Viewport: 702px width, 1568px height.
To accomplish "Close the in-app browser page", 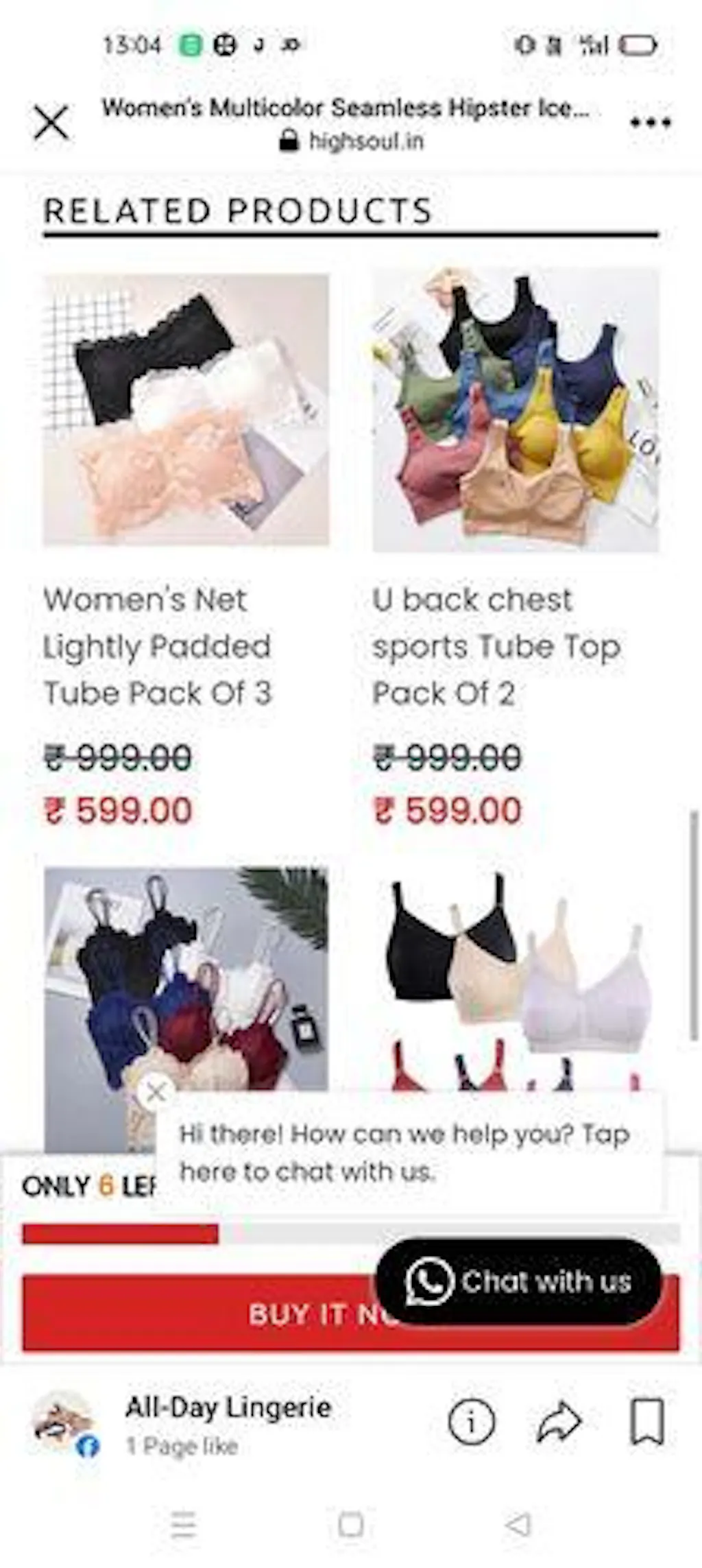I will (51, 123).
